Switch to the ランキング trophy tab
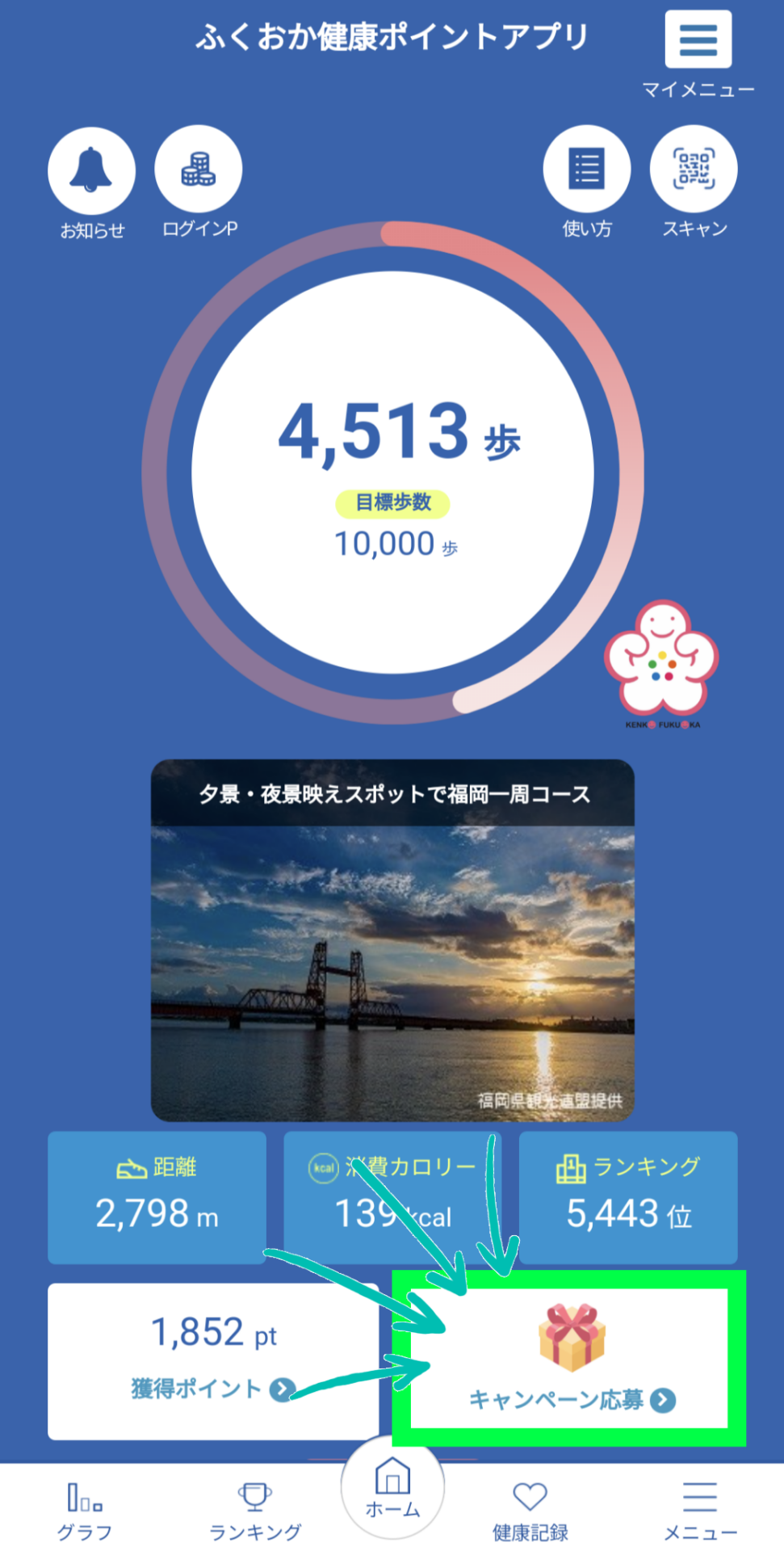The height and width of the screenshot is (1551, 784). point(255,1511)
